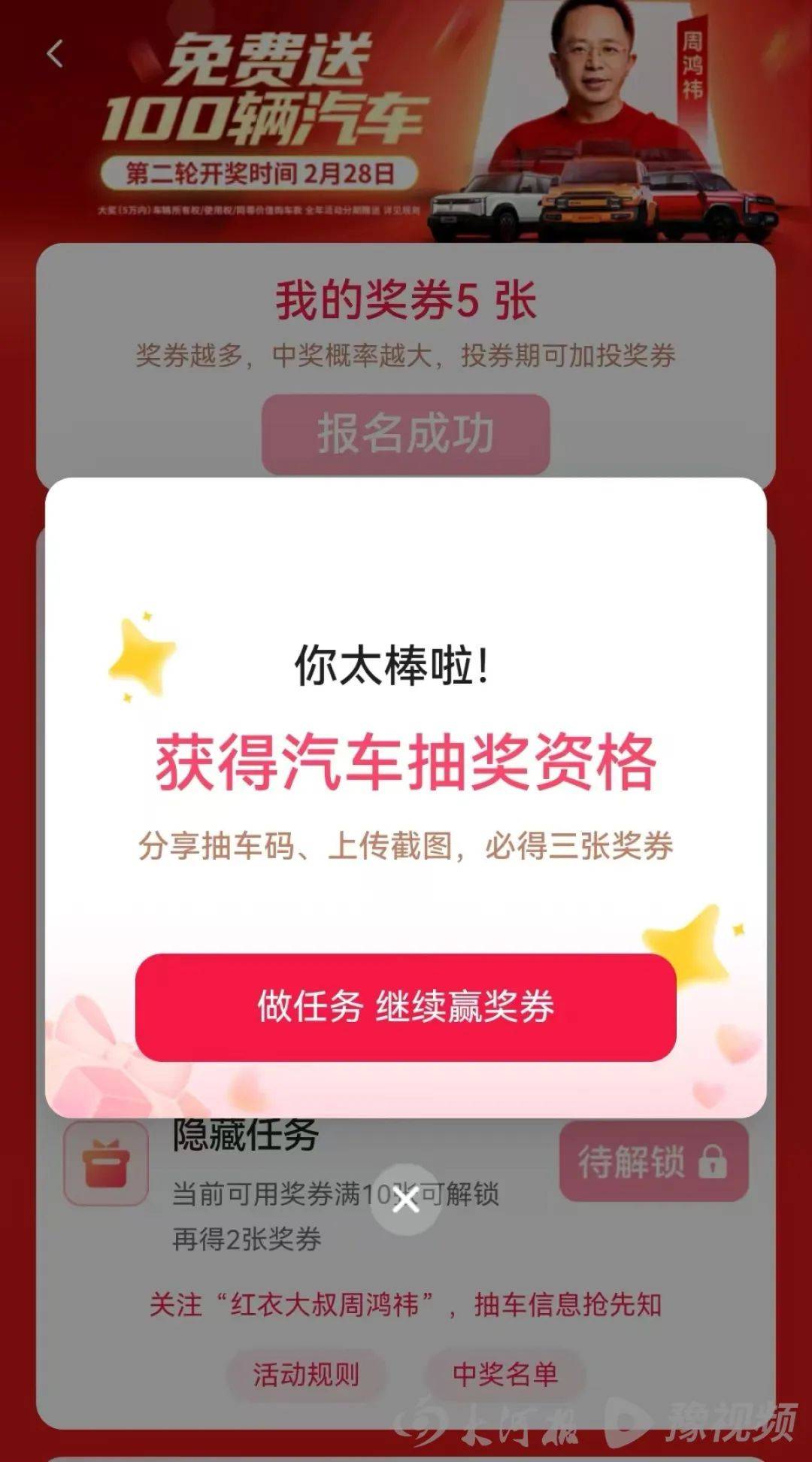The height and width of the screenshot is (1462, 812).
Task: Go back using the arrow icon
Action: (x=55, y=54)
